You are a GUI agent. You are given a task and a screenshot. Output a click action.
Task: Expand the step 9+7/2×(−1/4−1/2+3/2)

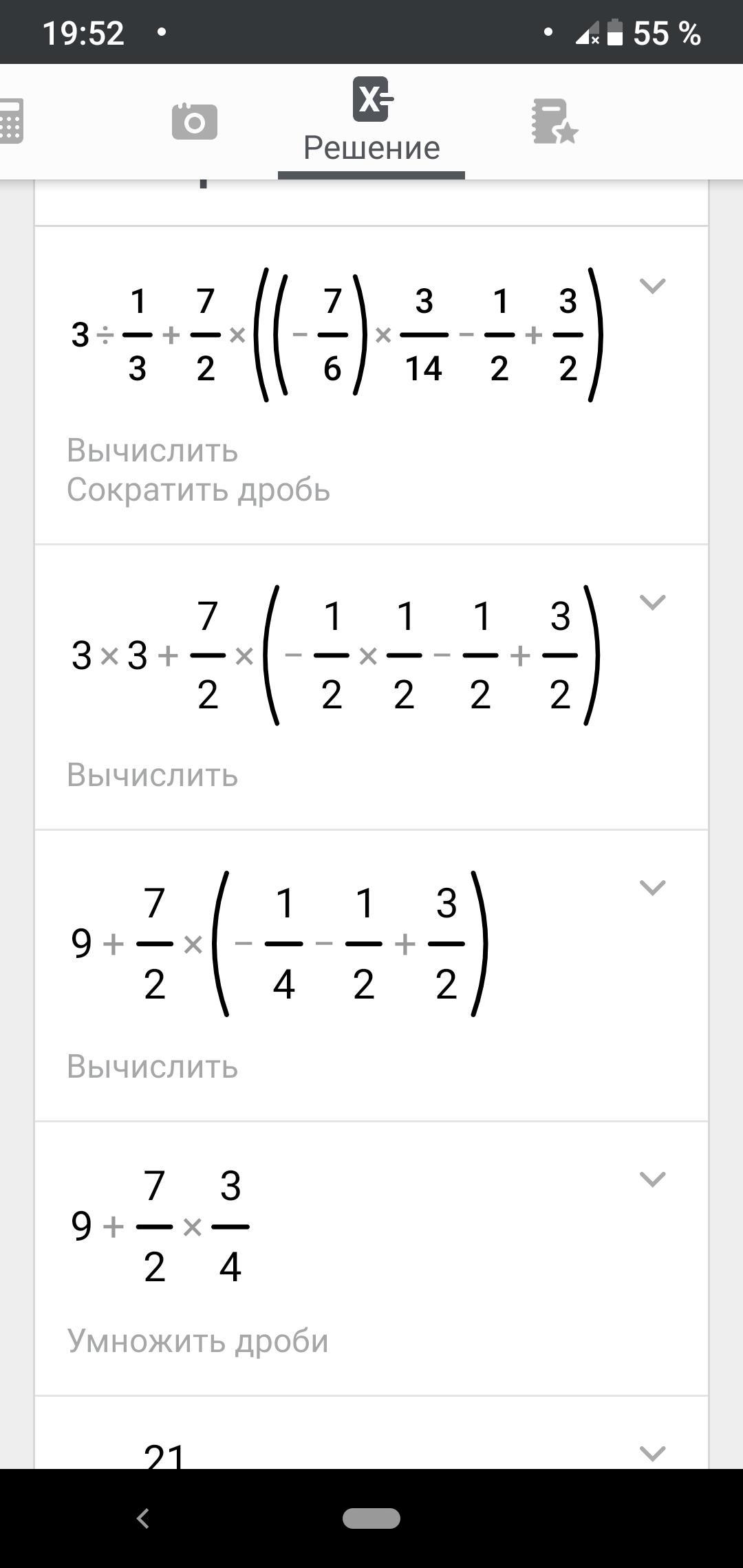point(652,887)
